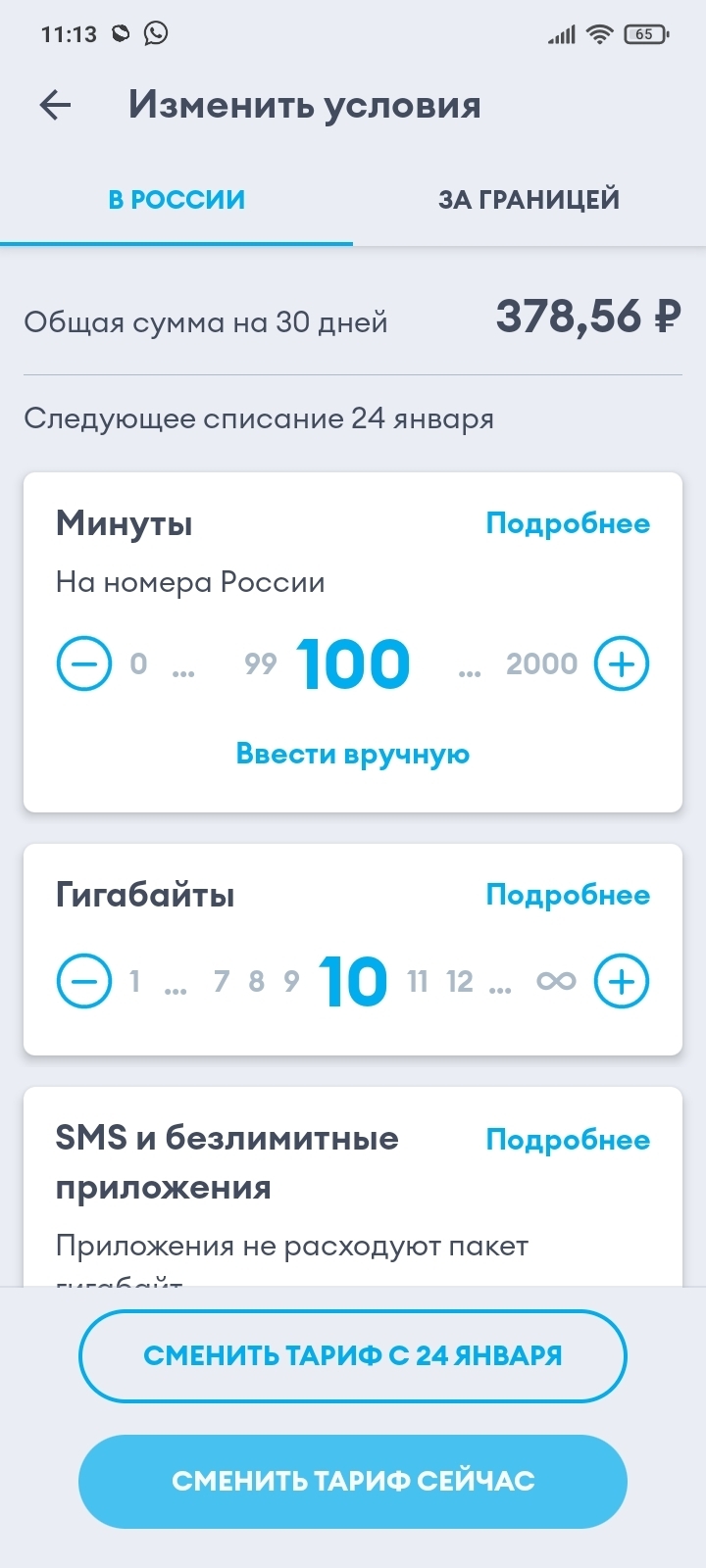
Task: Increase minutes with the plus button
Action: pyautogui.click(x=622, y=663)
